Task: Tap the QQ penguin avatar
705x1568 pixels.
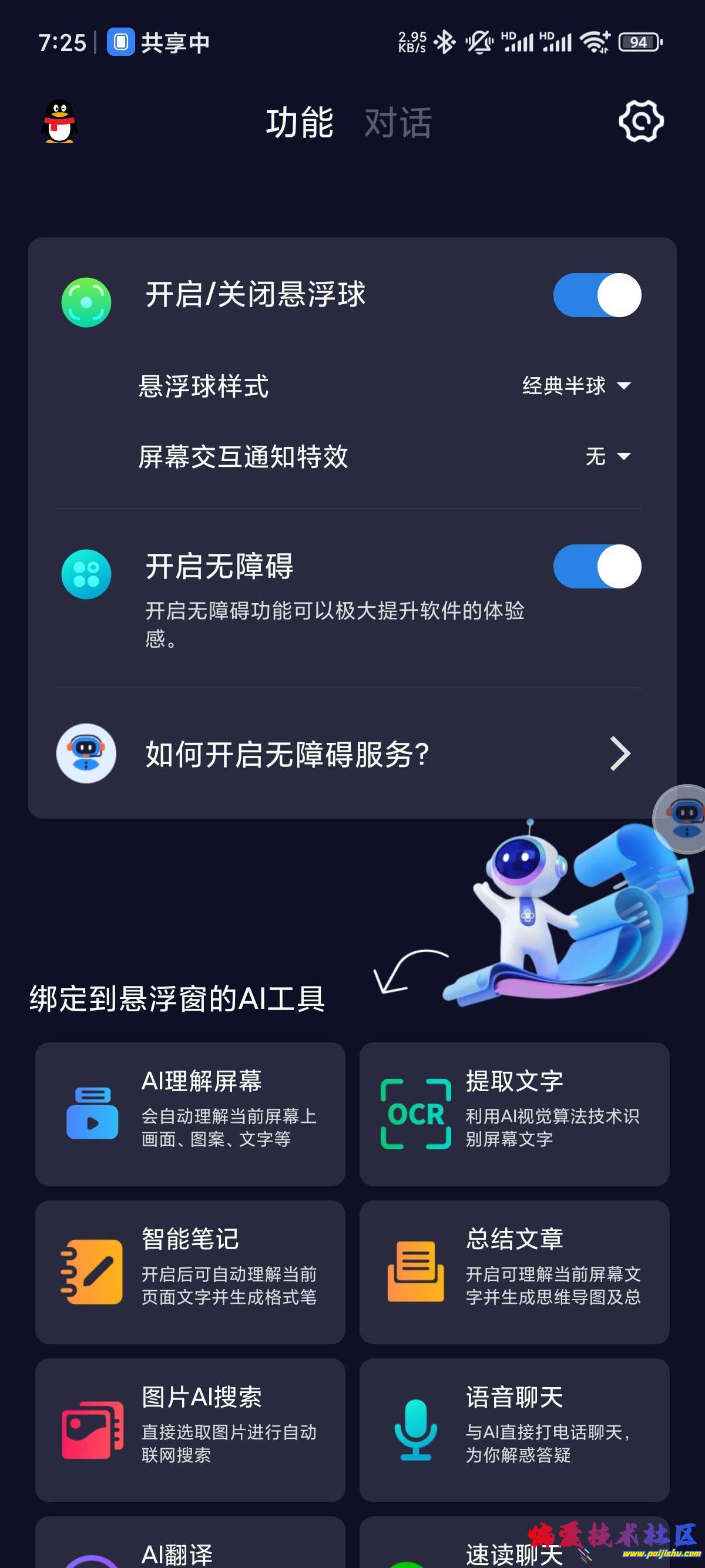Action: (59, 122)
